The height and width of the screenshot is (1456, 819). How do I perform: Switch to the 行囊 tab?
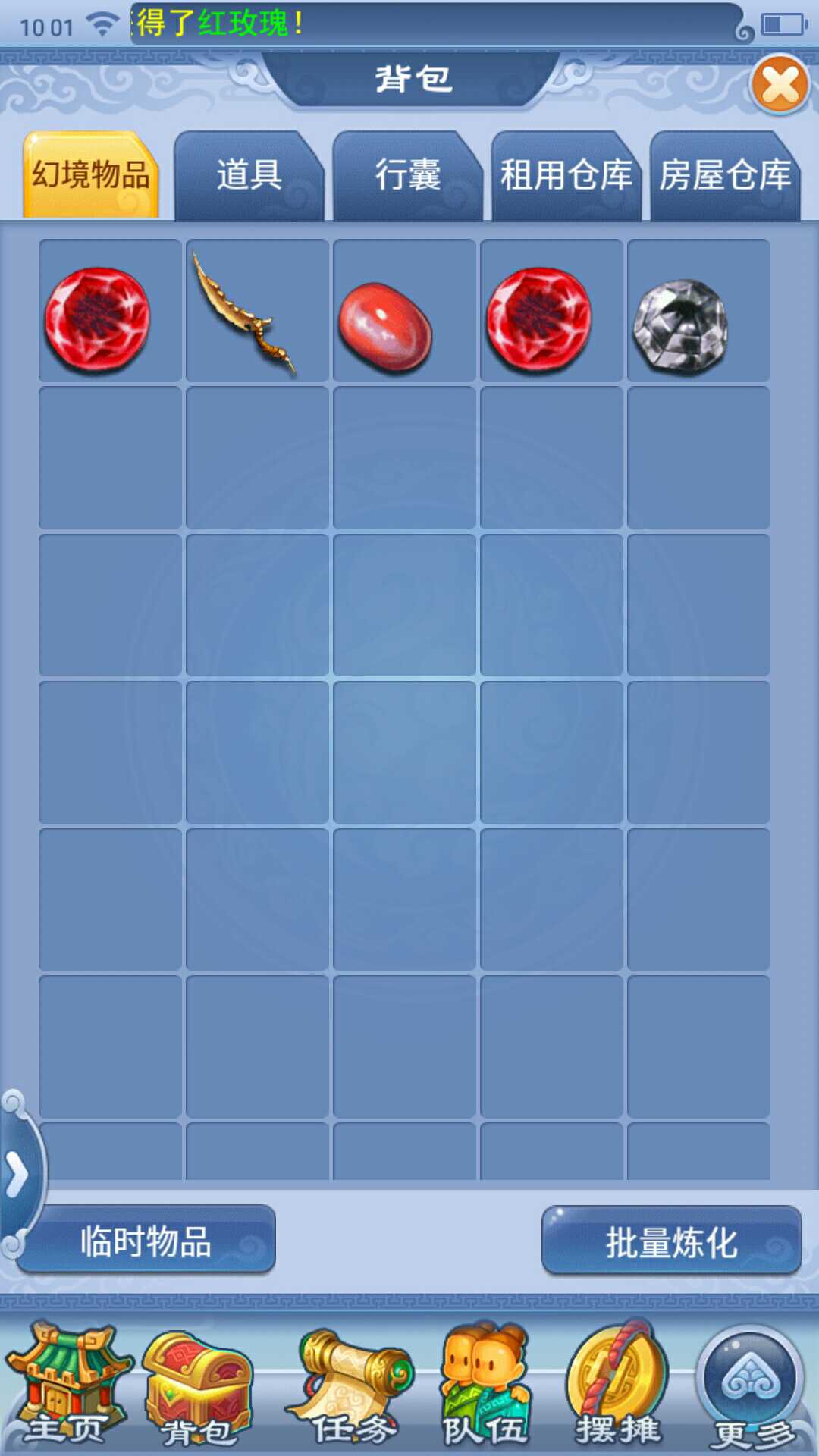click(x=407, y=176)
